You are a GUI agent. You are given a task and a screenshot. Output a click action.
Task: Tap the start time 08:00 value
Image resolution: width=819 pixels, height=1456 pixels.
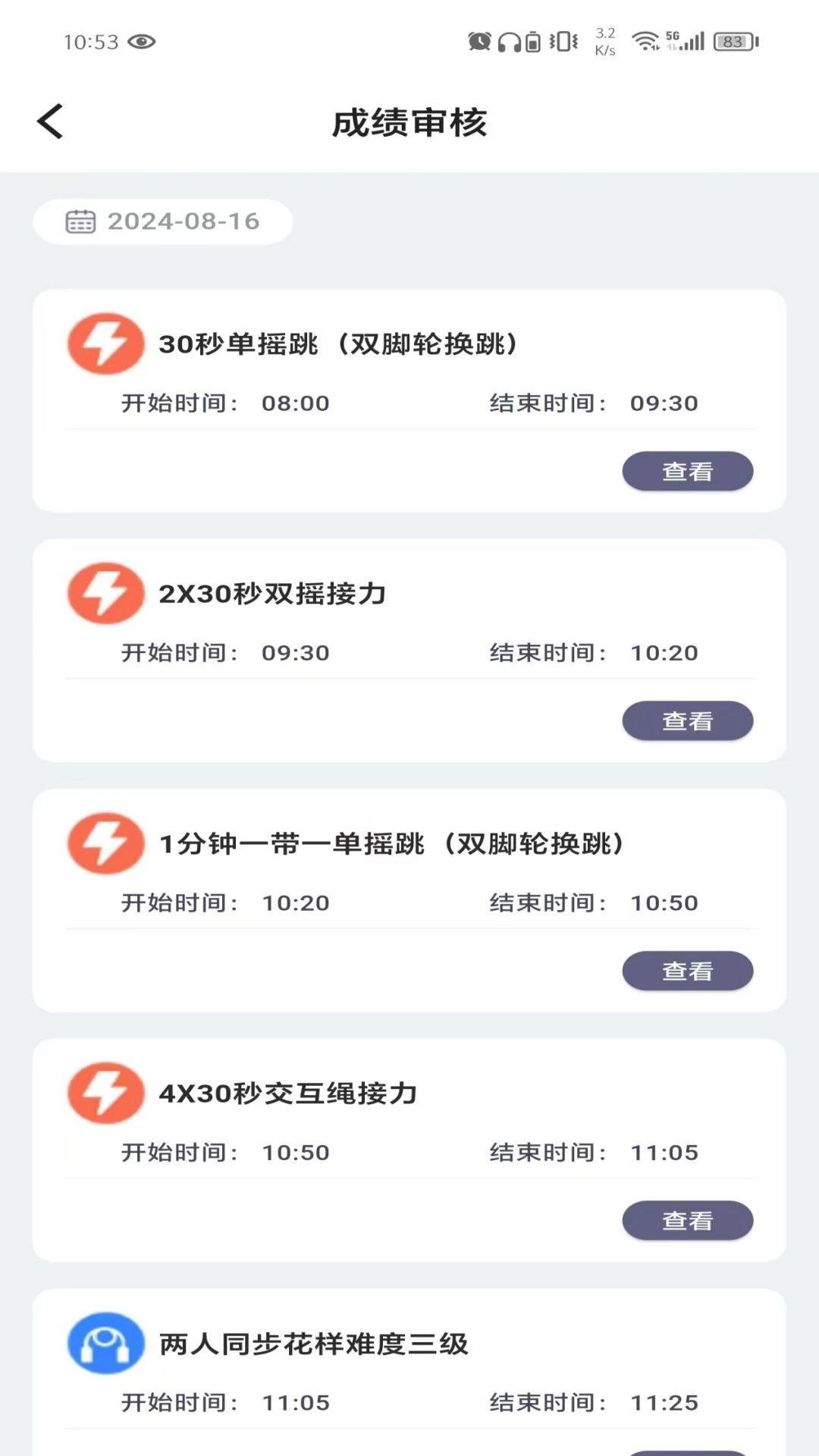point(294,403)
